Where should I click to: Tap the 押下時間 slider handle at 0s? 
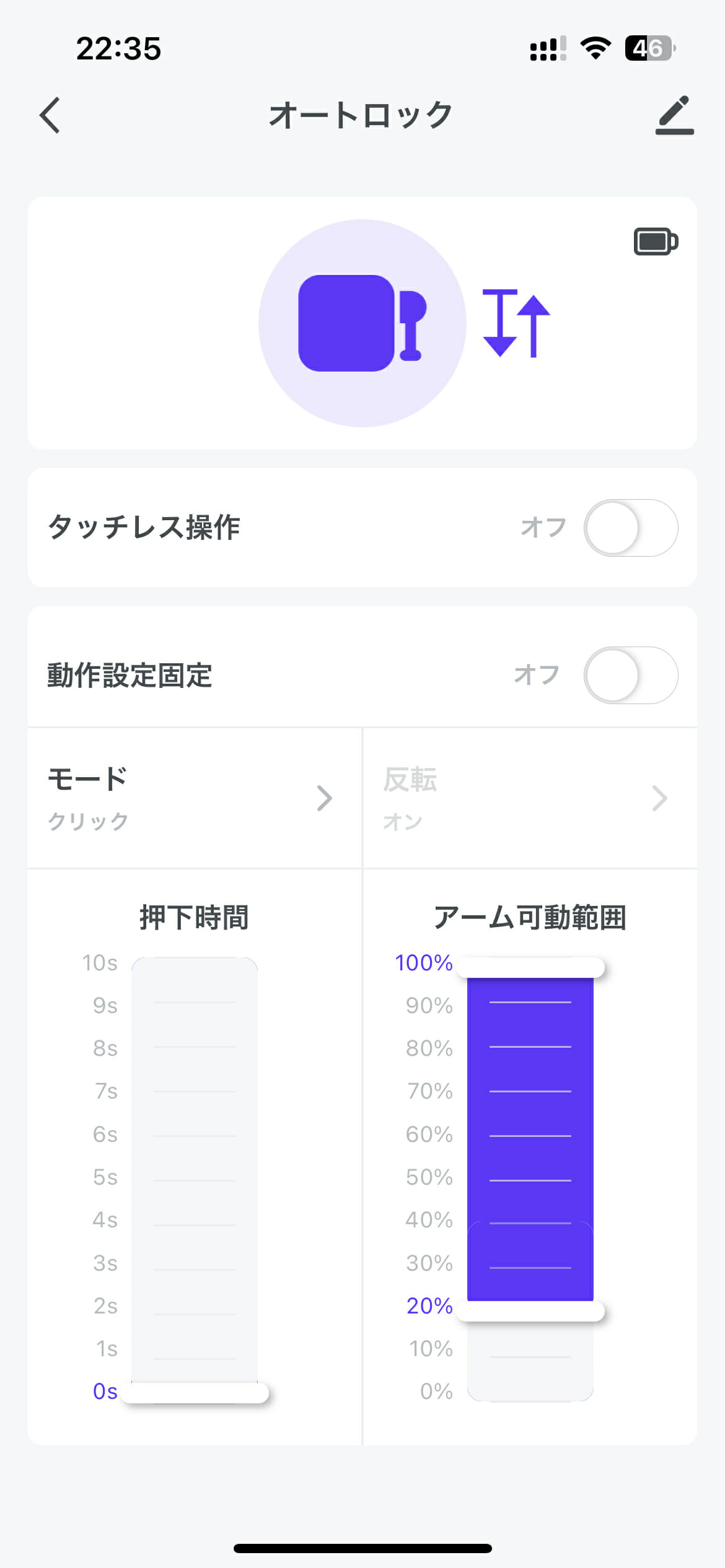(195, 1393)
